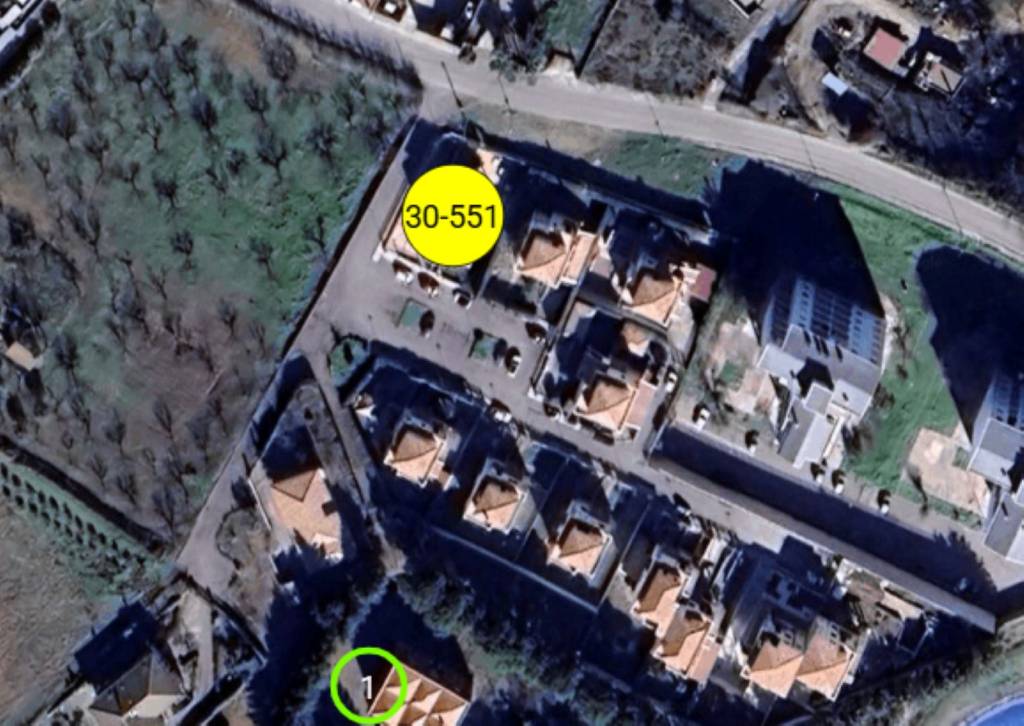
Task: Select the yellow 30-551 map marker
Action: (x=451, y=216)
